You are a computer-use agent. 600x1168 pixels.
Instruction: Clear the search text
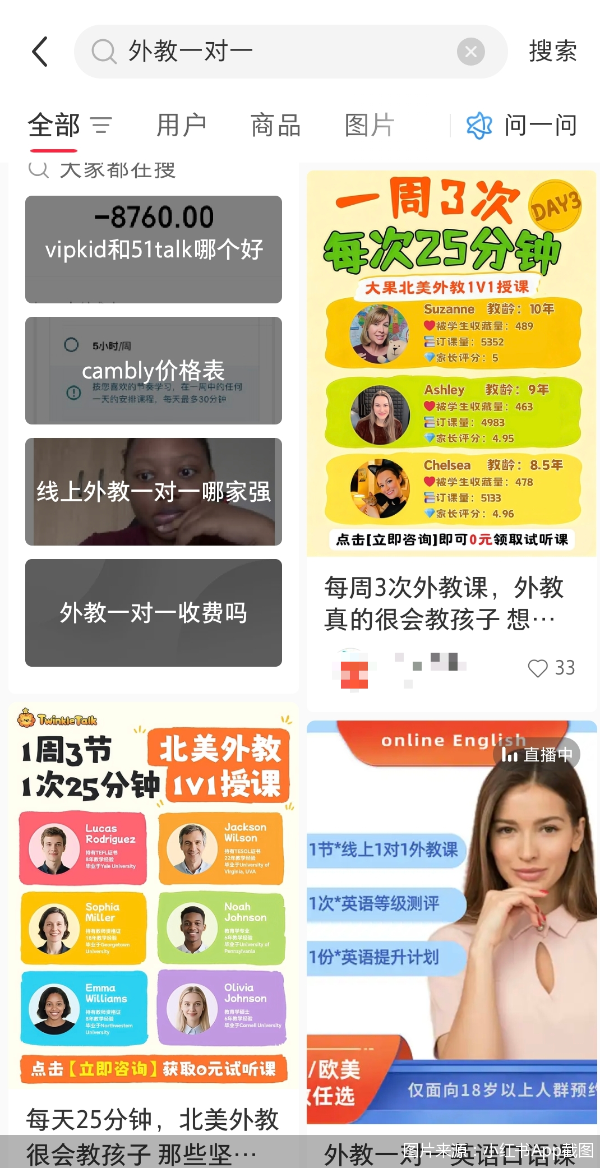coord(471,52)
